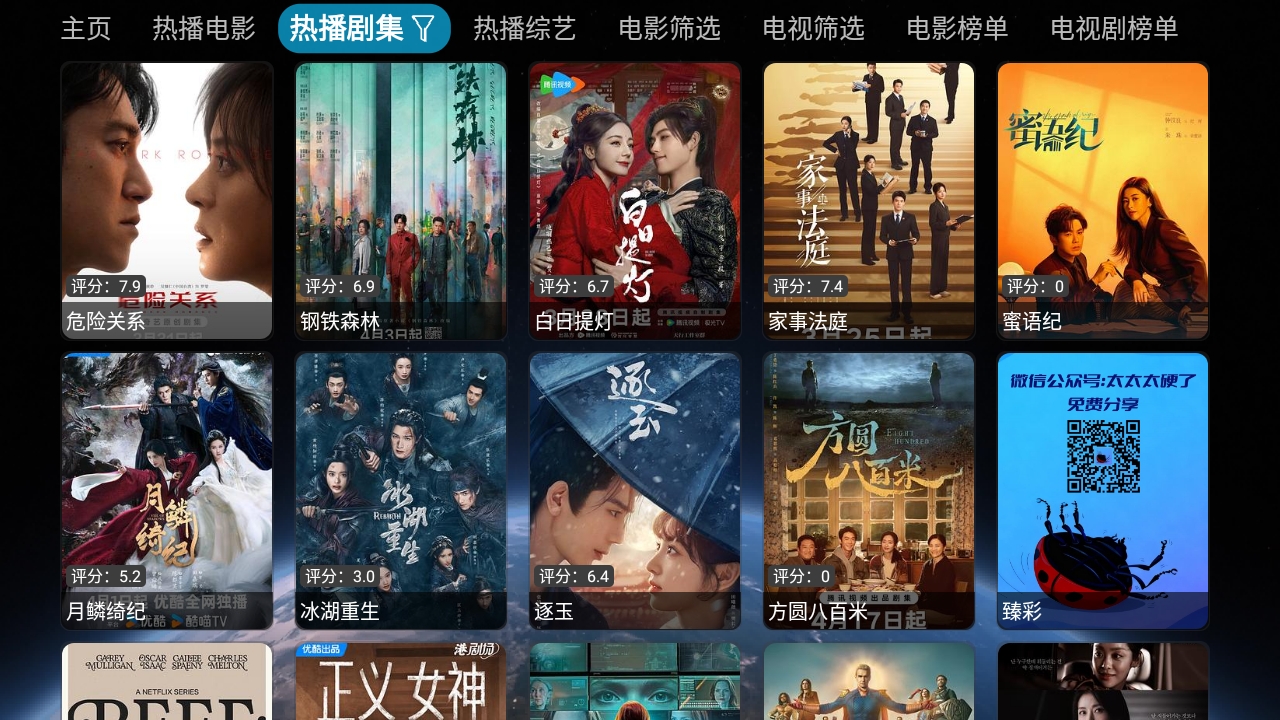
Task: Open the 月鳞绮纪 series
Action: point(167,490)
